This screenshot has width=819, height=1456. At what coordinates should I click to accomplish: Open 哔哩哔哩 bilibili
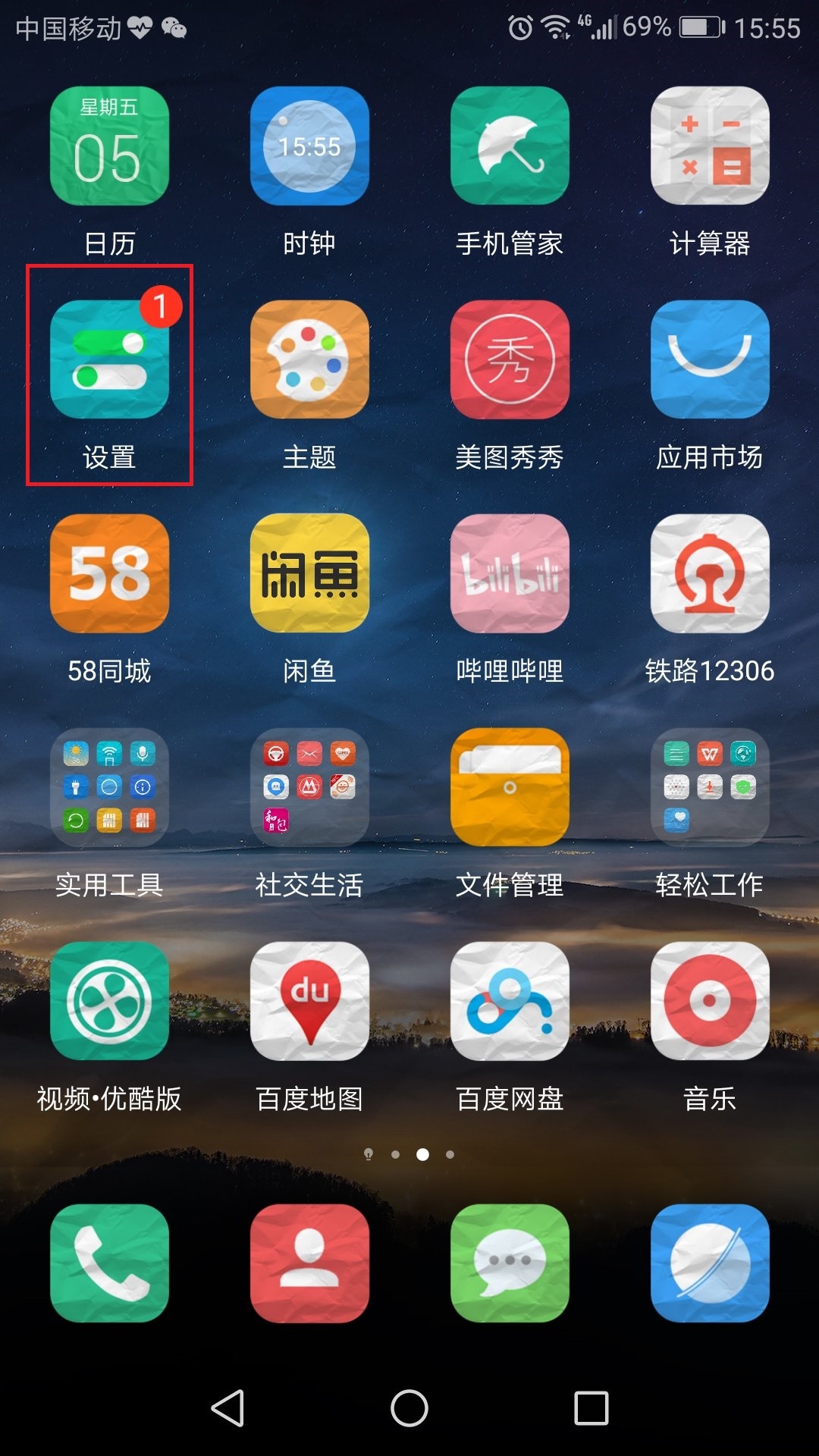pyautogui.click(x=510, y=573)
